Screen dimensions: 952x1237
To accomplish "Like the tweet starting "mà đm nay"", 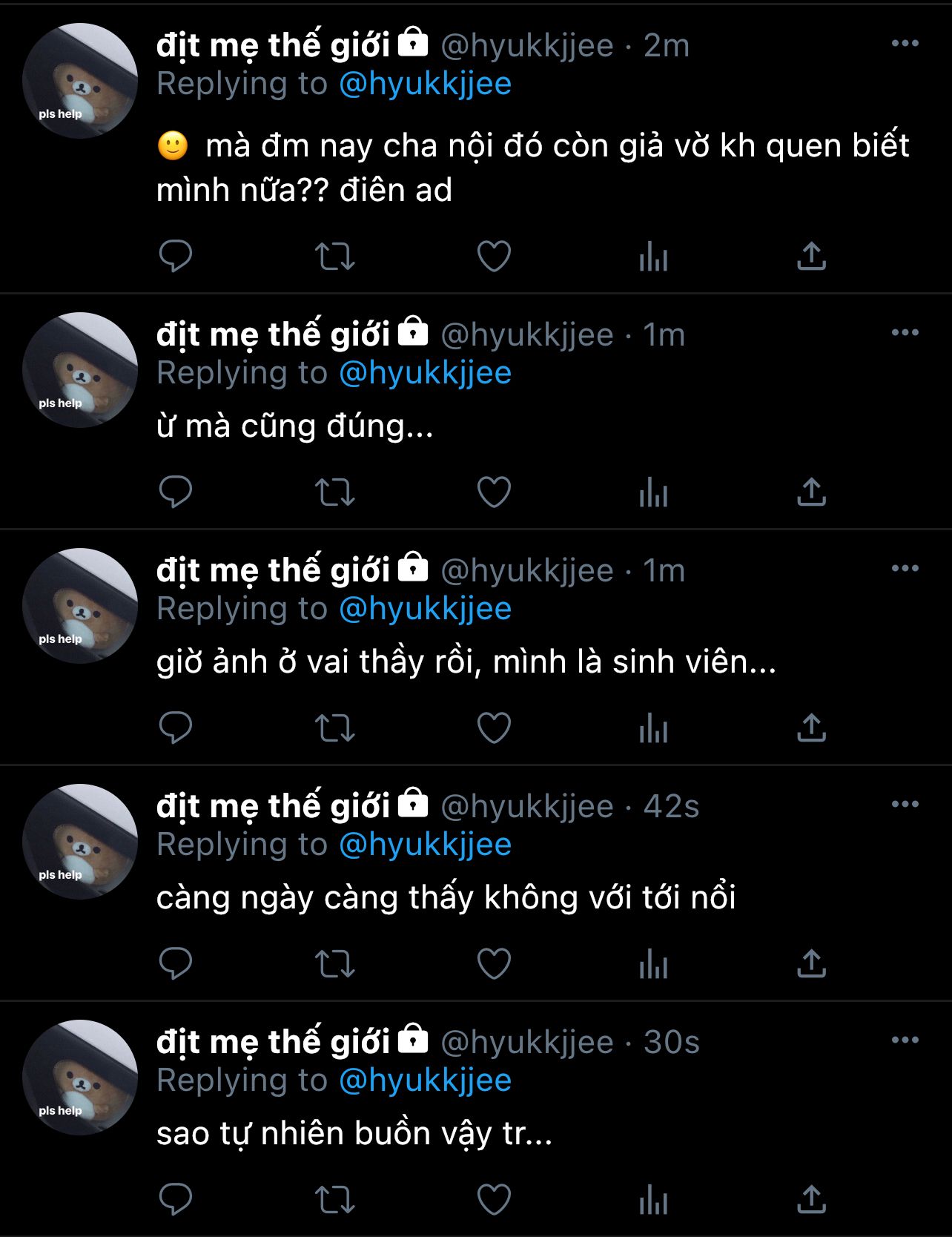I will pos(494,257).
